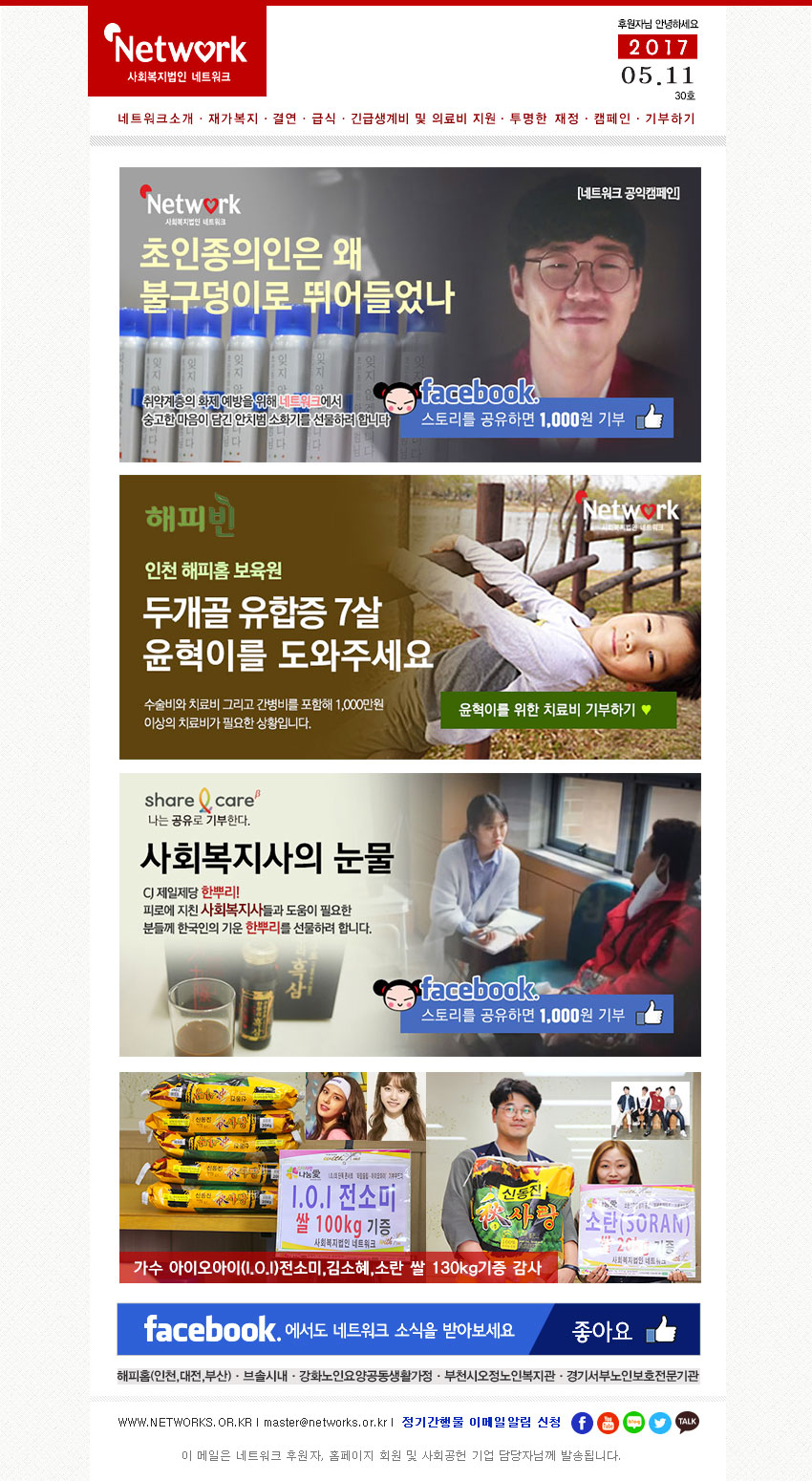The height and width of the screenshot is (1481, 812).
Task: Go to the 재가복지 section
Action: point(233,118)
